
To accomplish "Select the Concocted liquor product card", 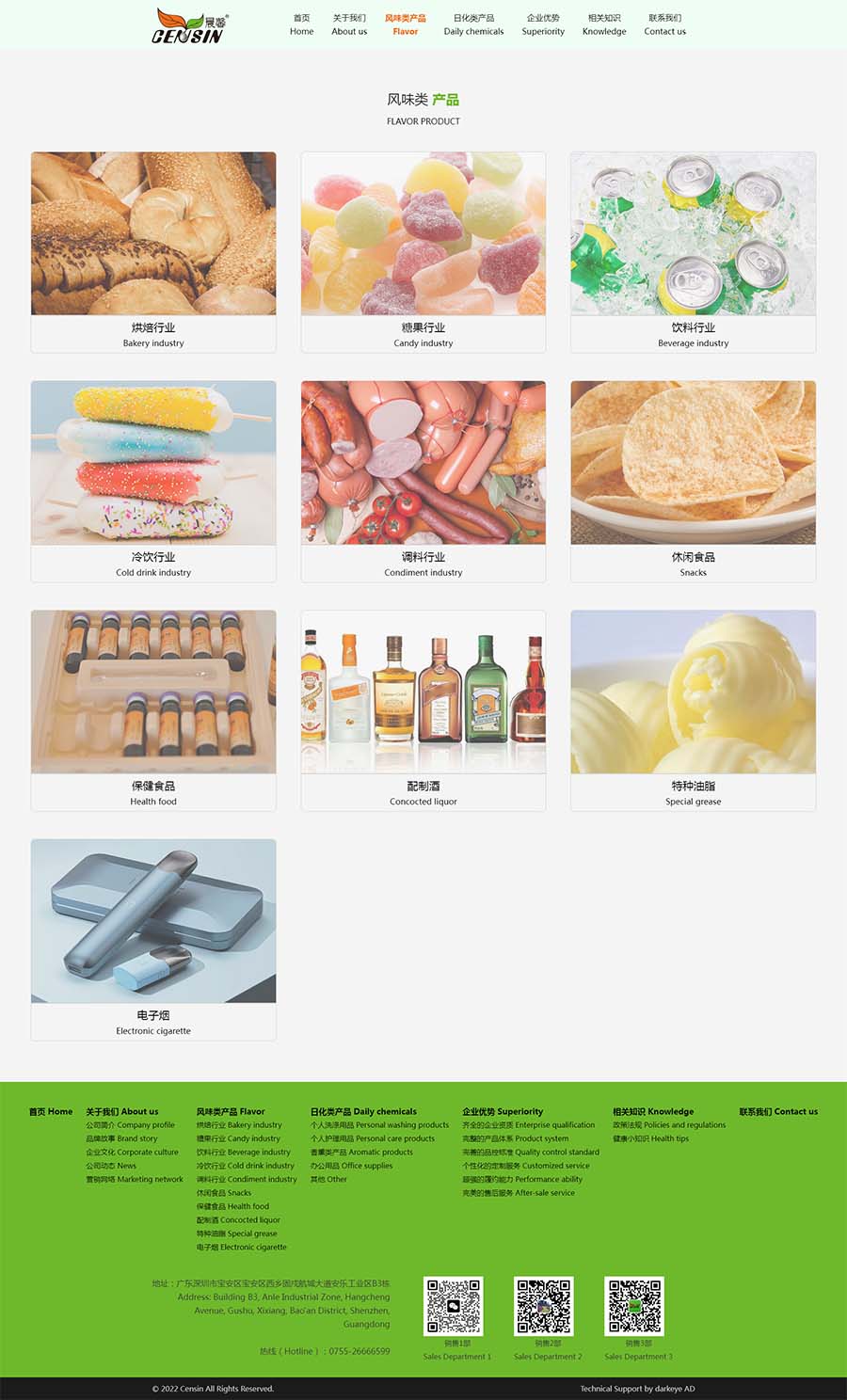I will click(x=423, y=709).
